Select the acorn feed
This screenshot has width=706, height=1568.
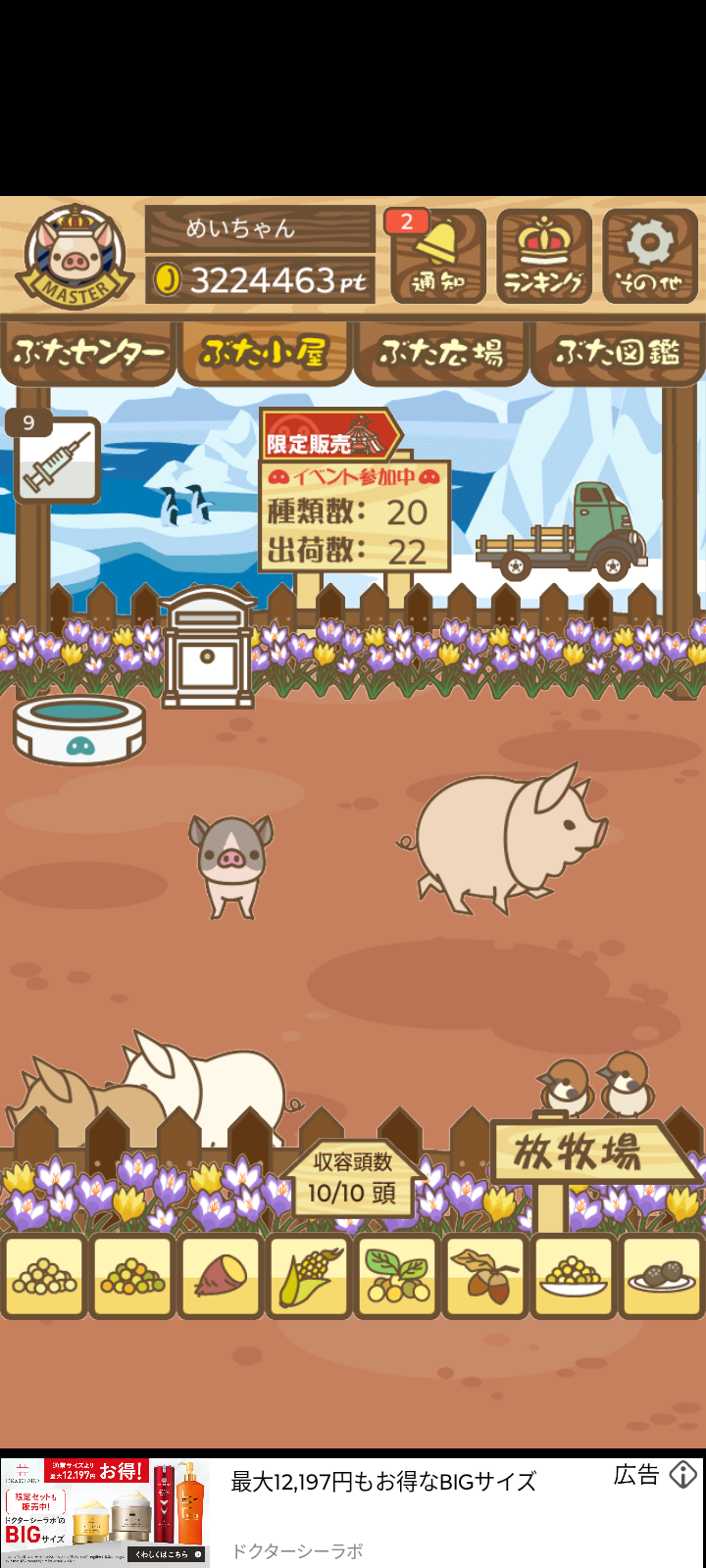pos(485,1276)
